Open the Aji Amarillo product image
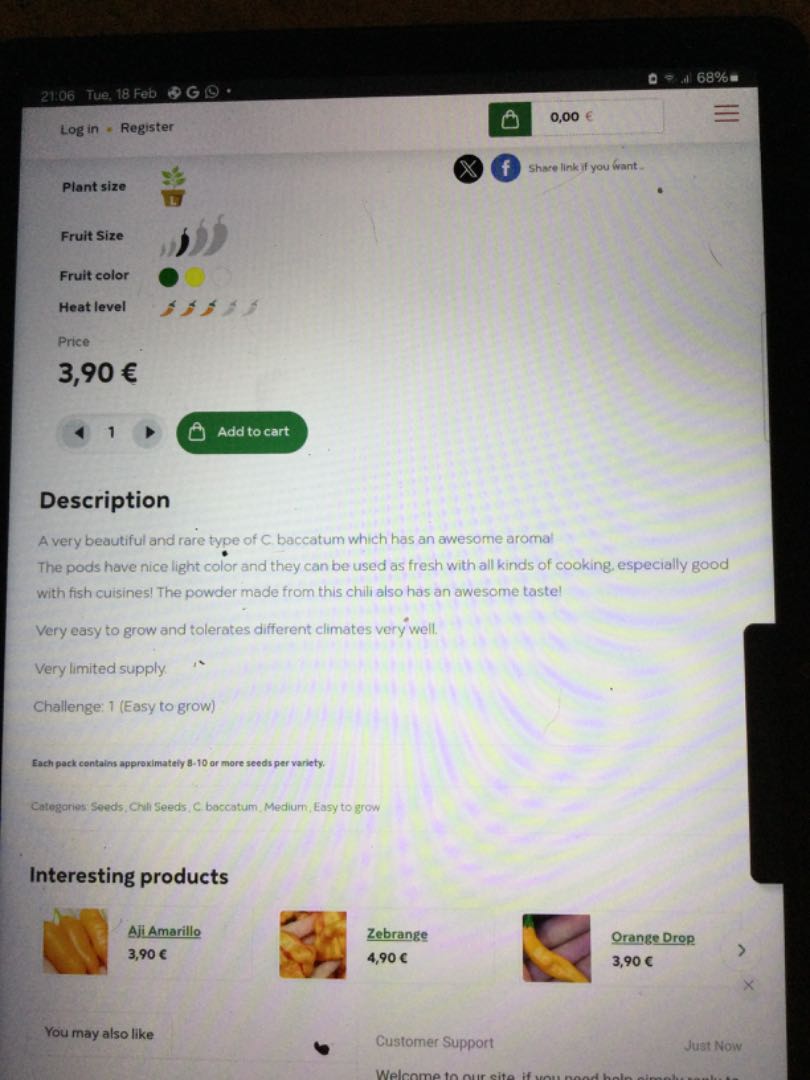This screenshot has width=810, height=1080. click(x=75, y=941)
